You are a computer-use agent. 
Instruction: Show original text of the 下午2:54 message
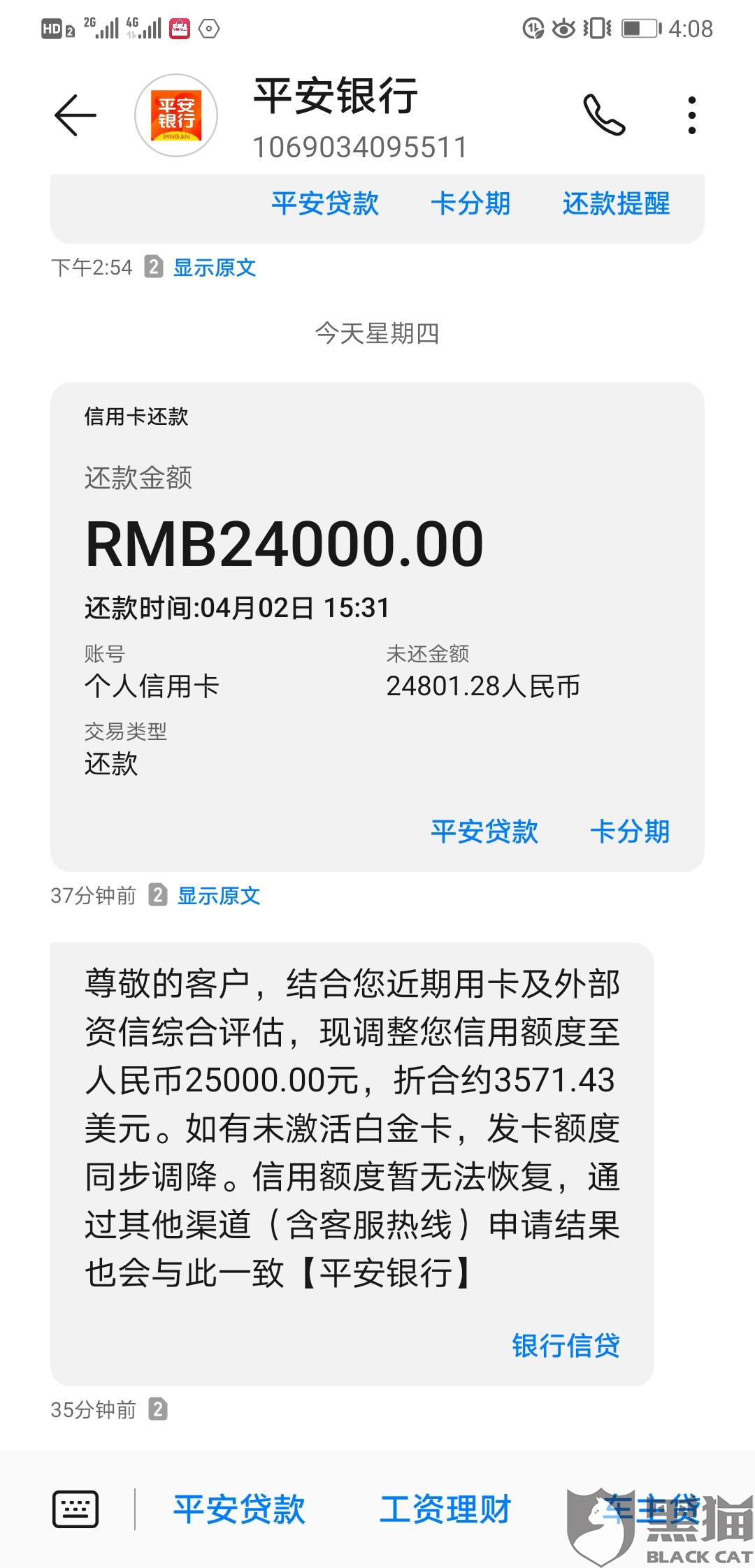tap(215, 268)
